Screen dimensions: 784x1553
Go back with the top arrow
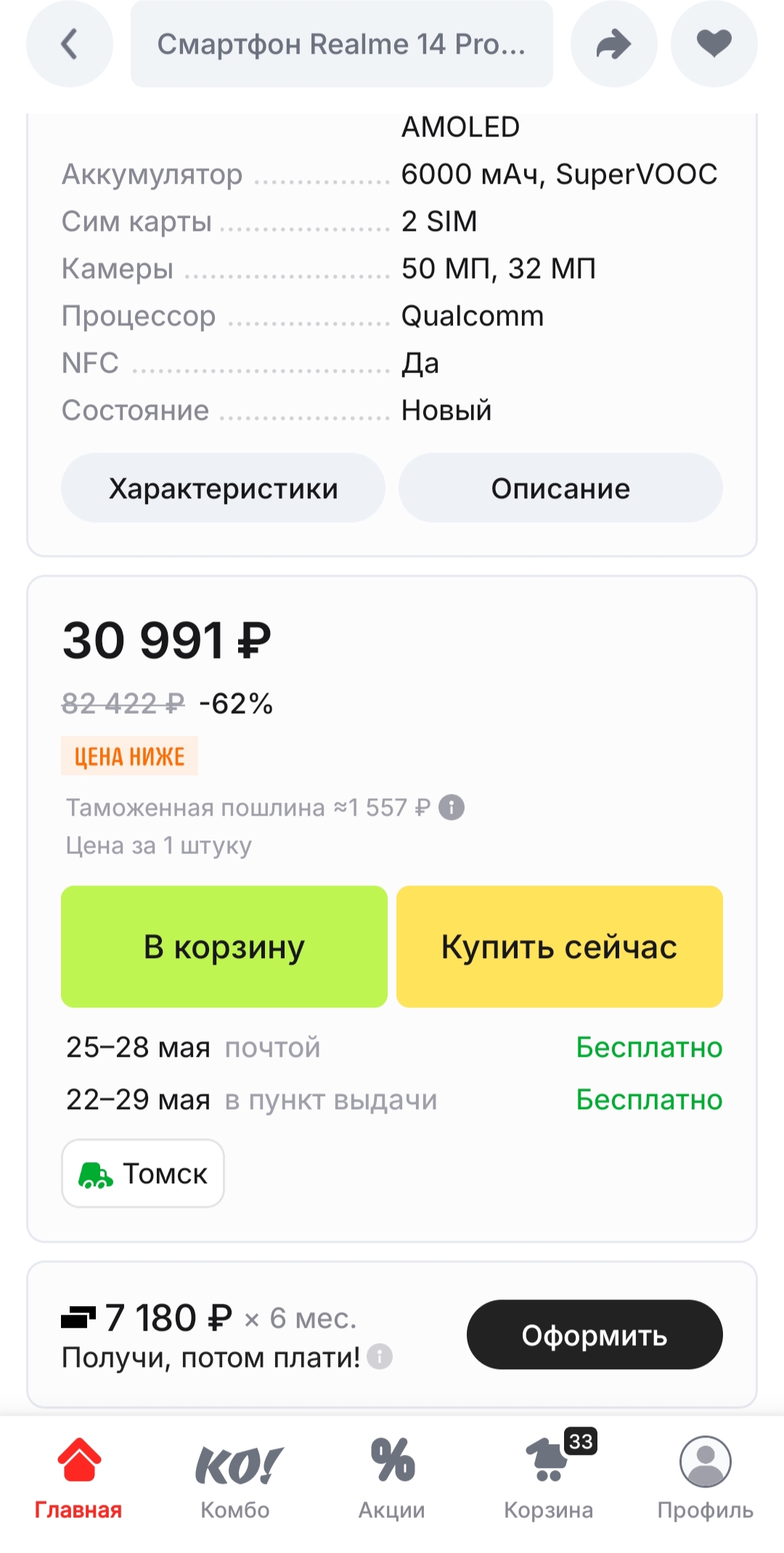coord(70,44)
